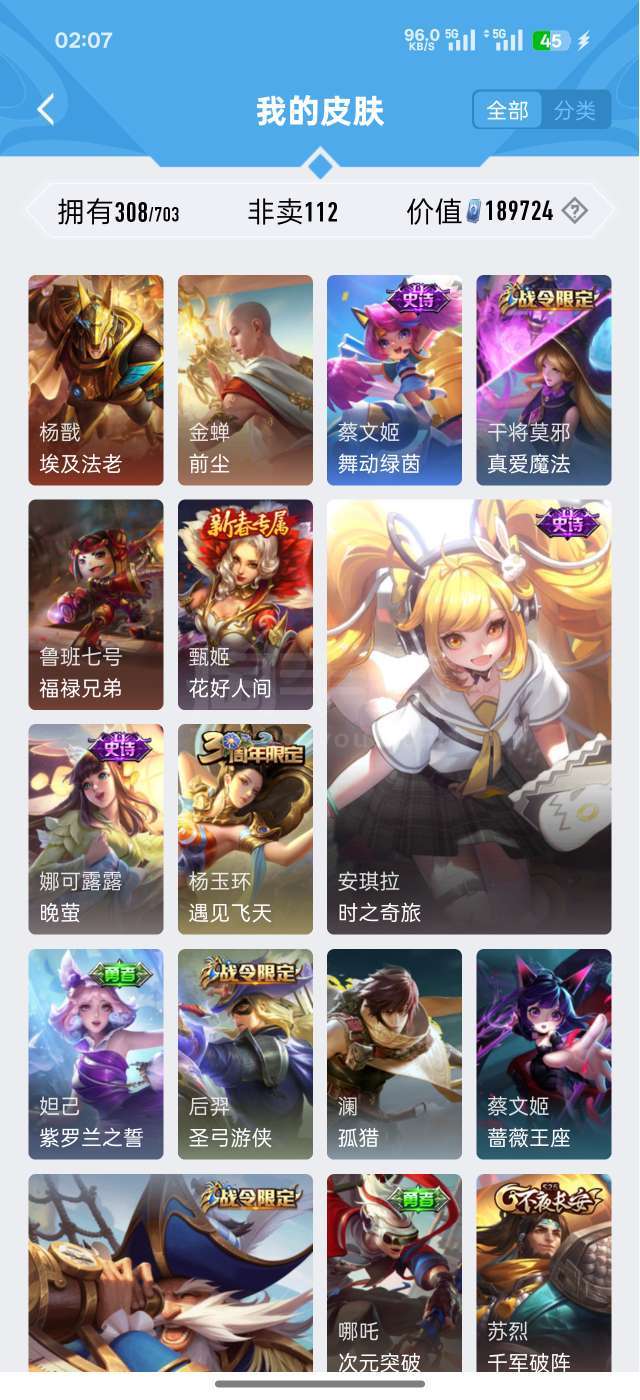Switch to the 分类 view
The image size is (640, 1400).
[x=575, y=110]
